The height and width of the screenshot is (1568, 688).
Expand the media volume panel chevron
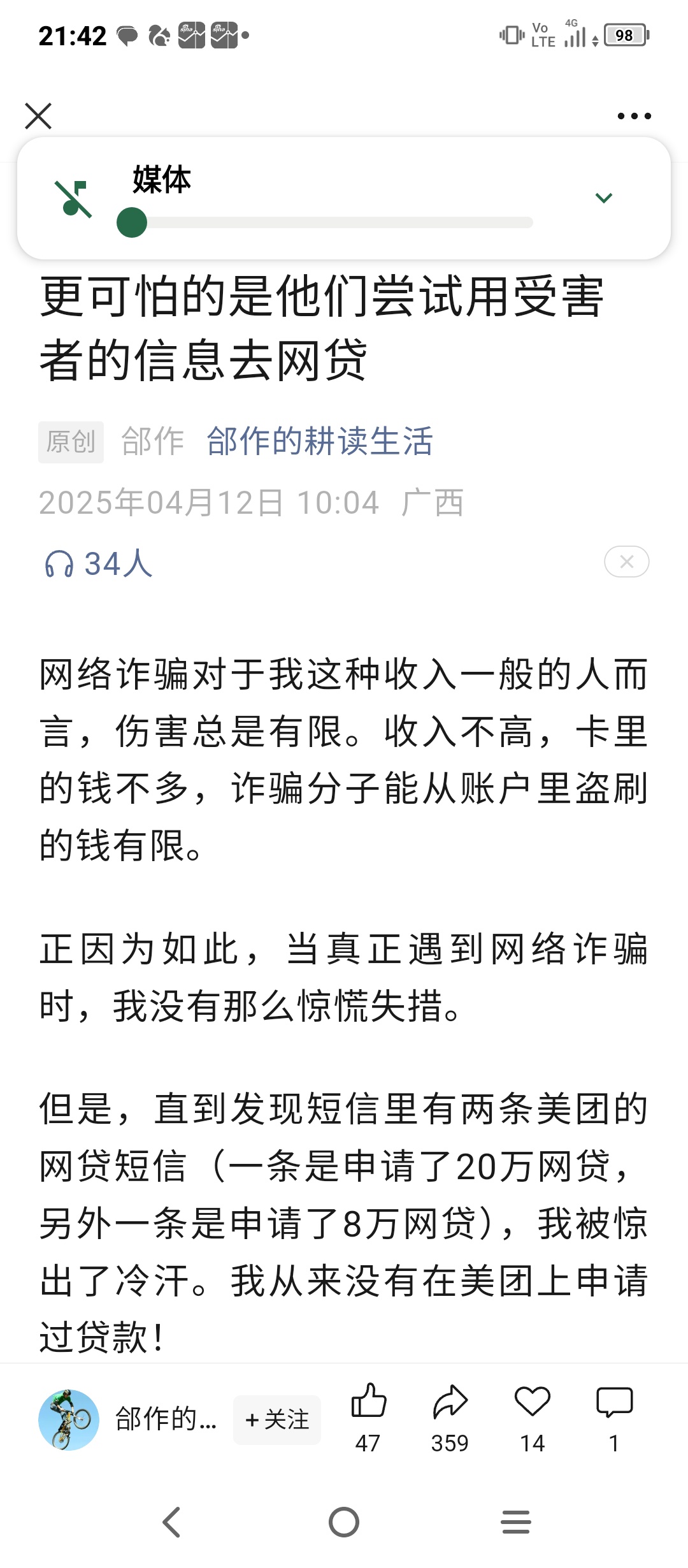(x=603, y=198)
